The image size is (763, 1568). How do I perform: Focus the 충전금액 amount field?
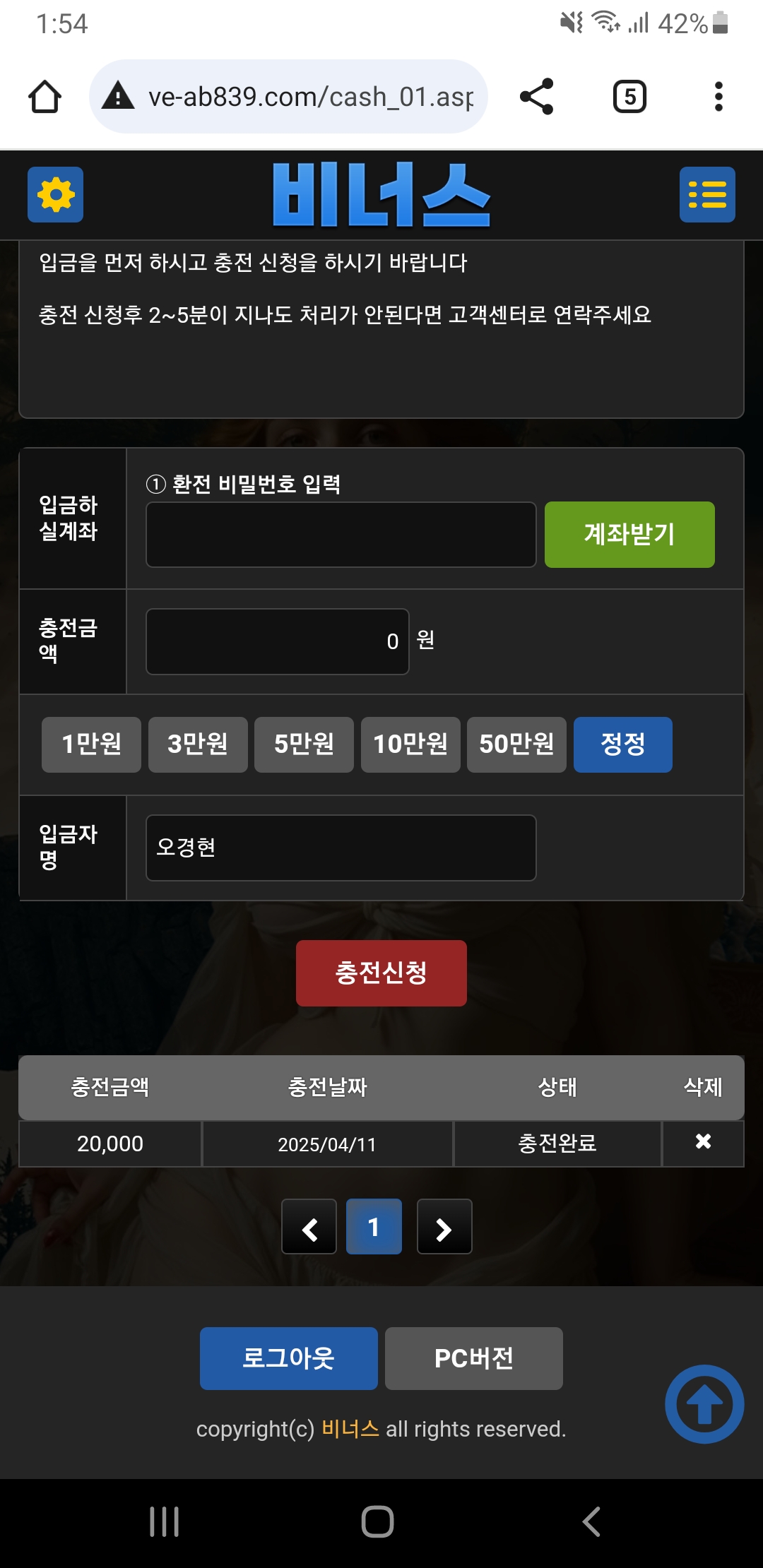point(277,641)
